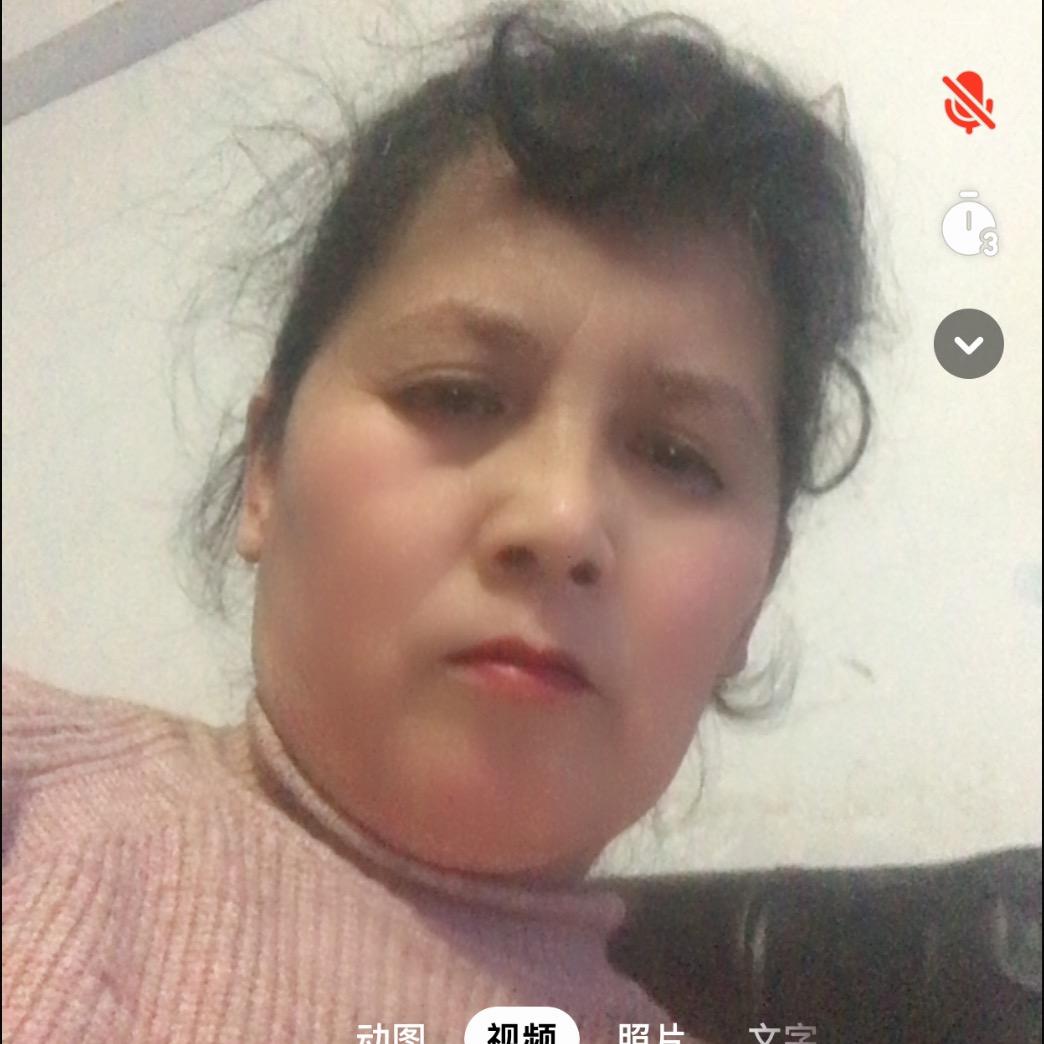
Task: Collapse the tools with the down chevron
Action: click(x=968, y=344)
